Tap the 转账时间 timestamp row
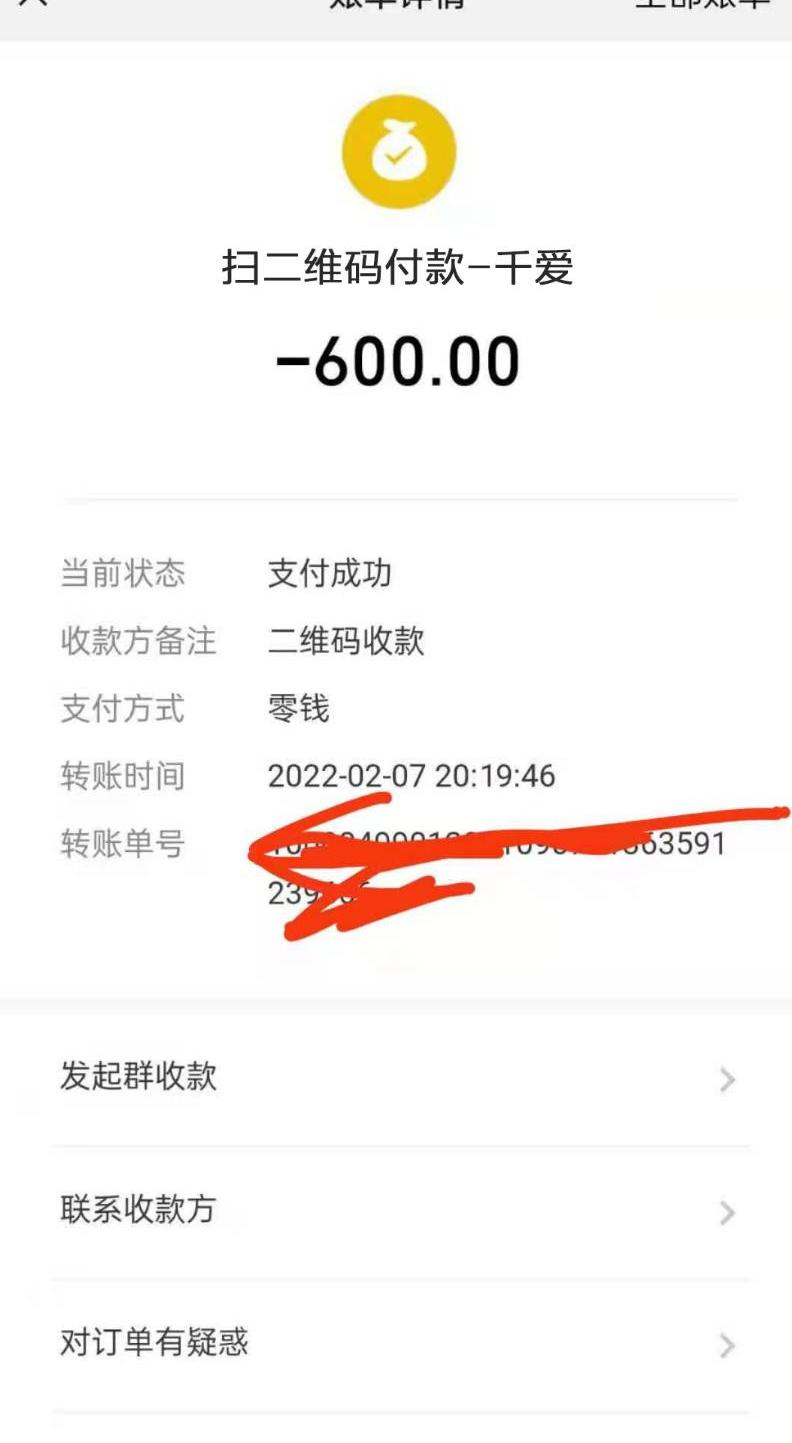 coord(410,775)
